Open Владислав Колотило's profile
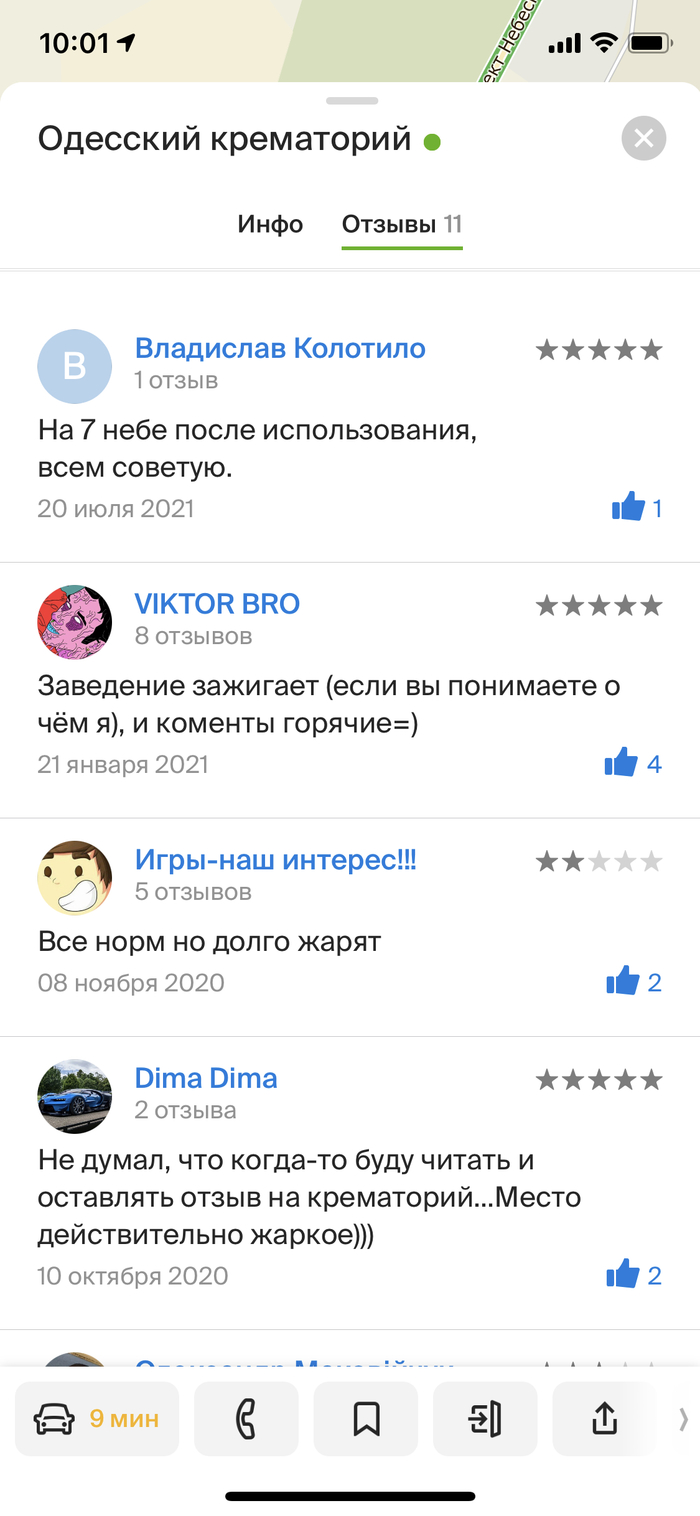This screenshot has width=700, height=1516. [x=280, y=348]
